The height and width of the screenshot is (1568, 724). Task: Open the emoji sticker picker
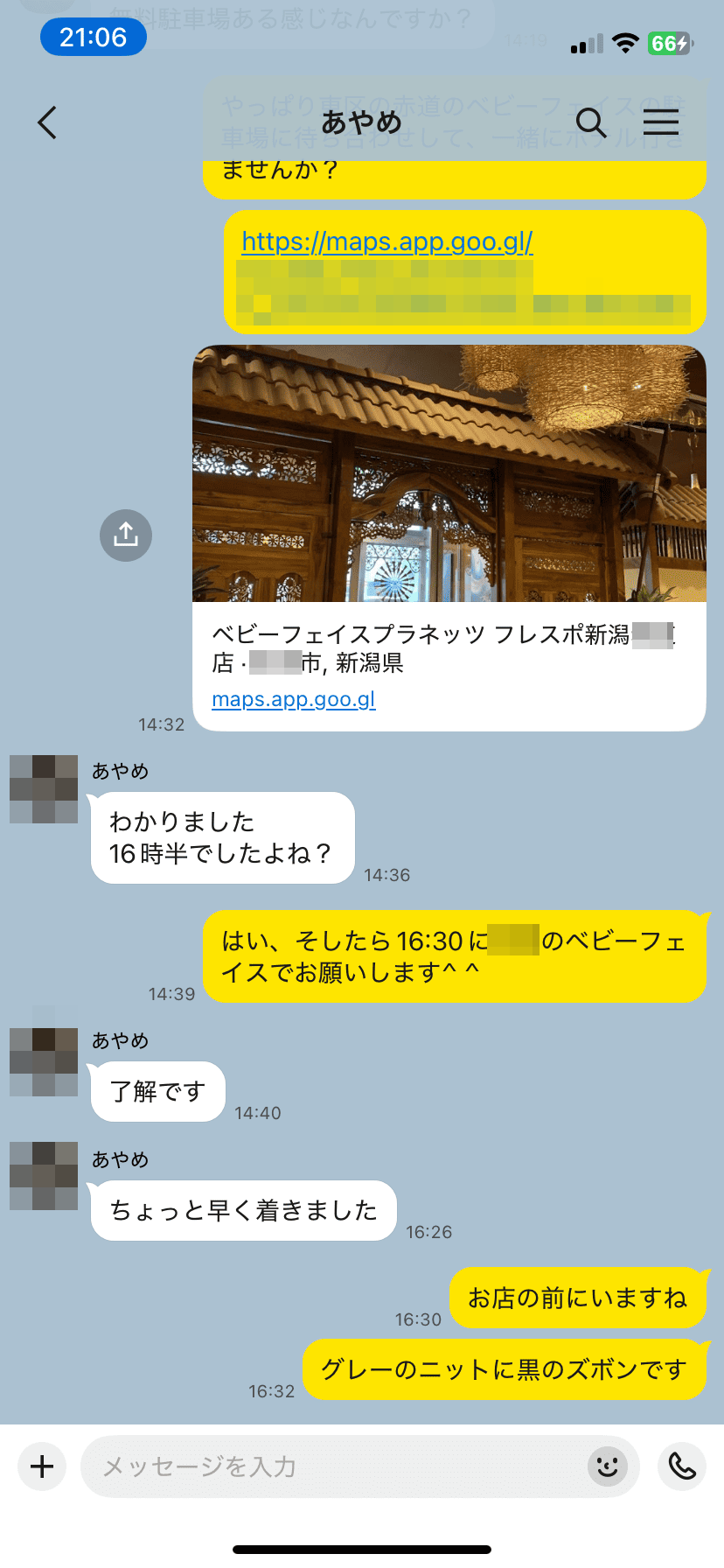(608, 1466)
